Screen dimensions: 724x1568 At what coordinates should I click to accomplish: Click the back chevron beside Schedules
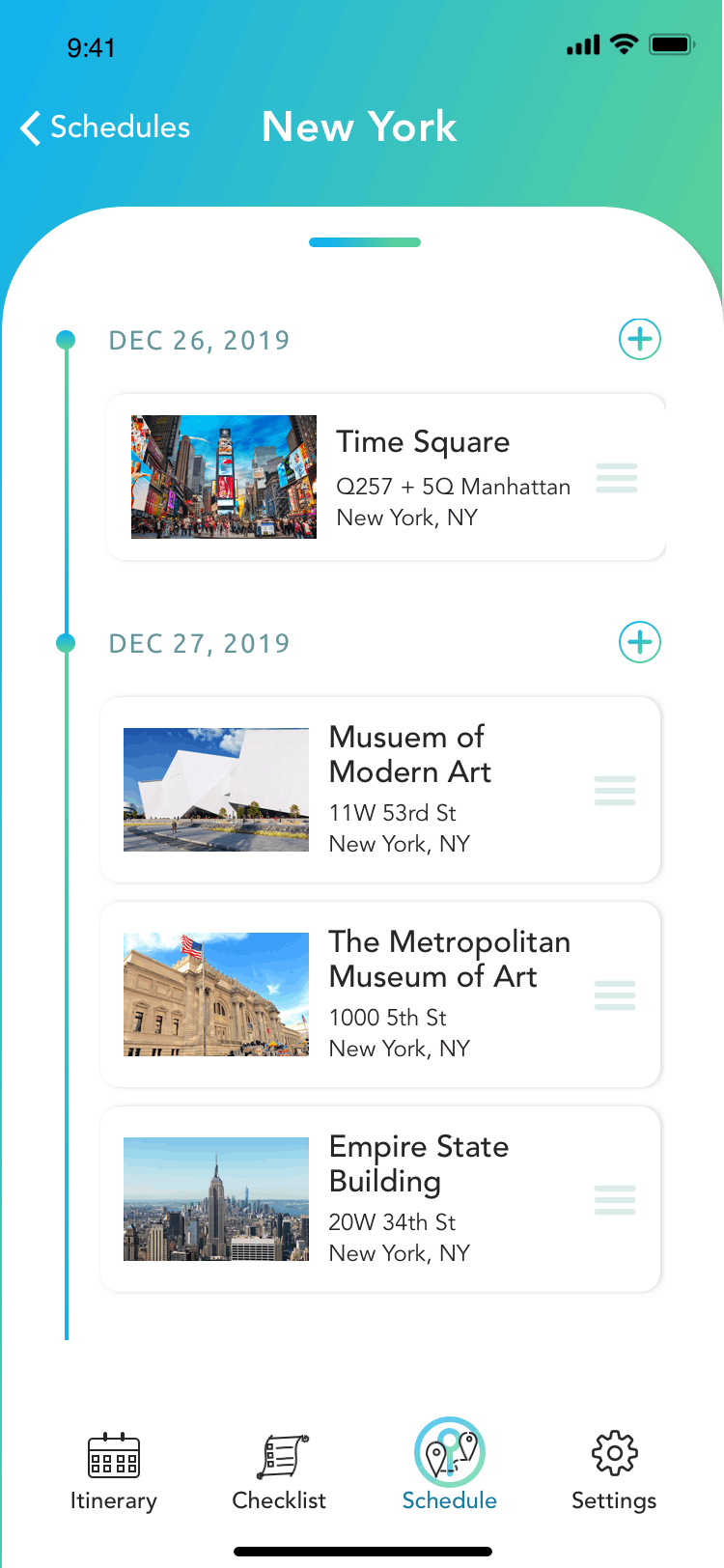click(x=28, y=126)
